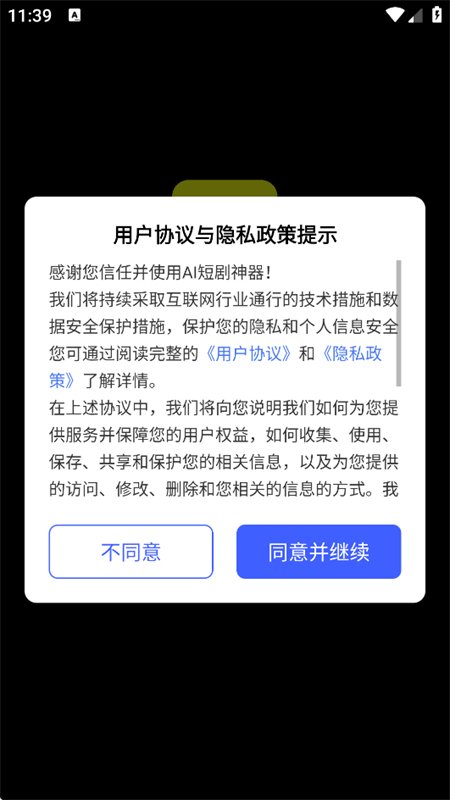Open the 《隐私政策》 link
The width and height of the screenshot is (450, 800).
pos(351,354)
